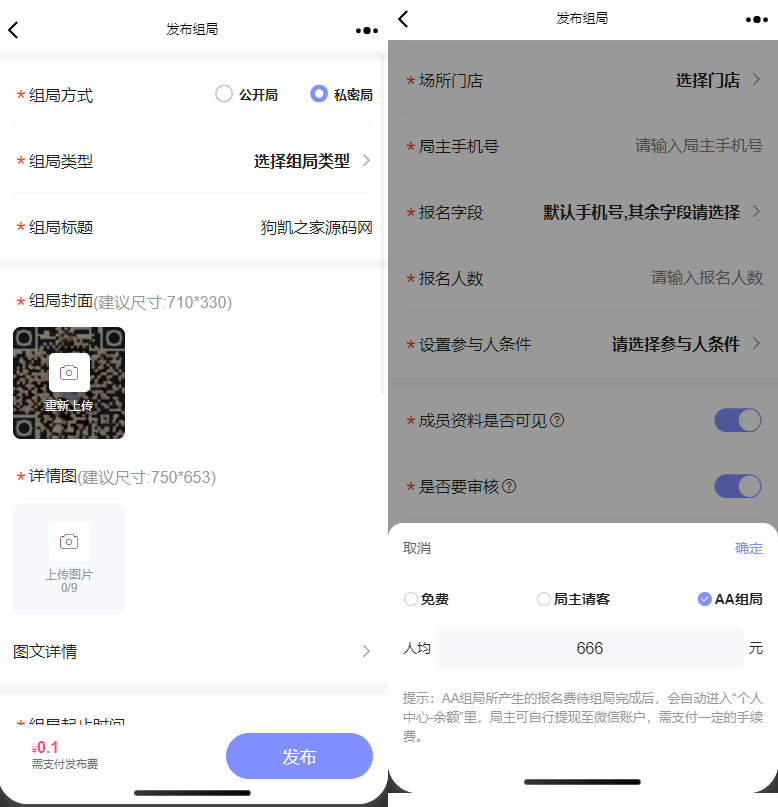Open the more options menu on the left screen
The width and height of the screenshot is (778, 807).
(366, 30)
